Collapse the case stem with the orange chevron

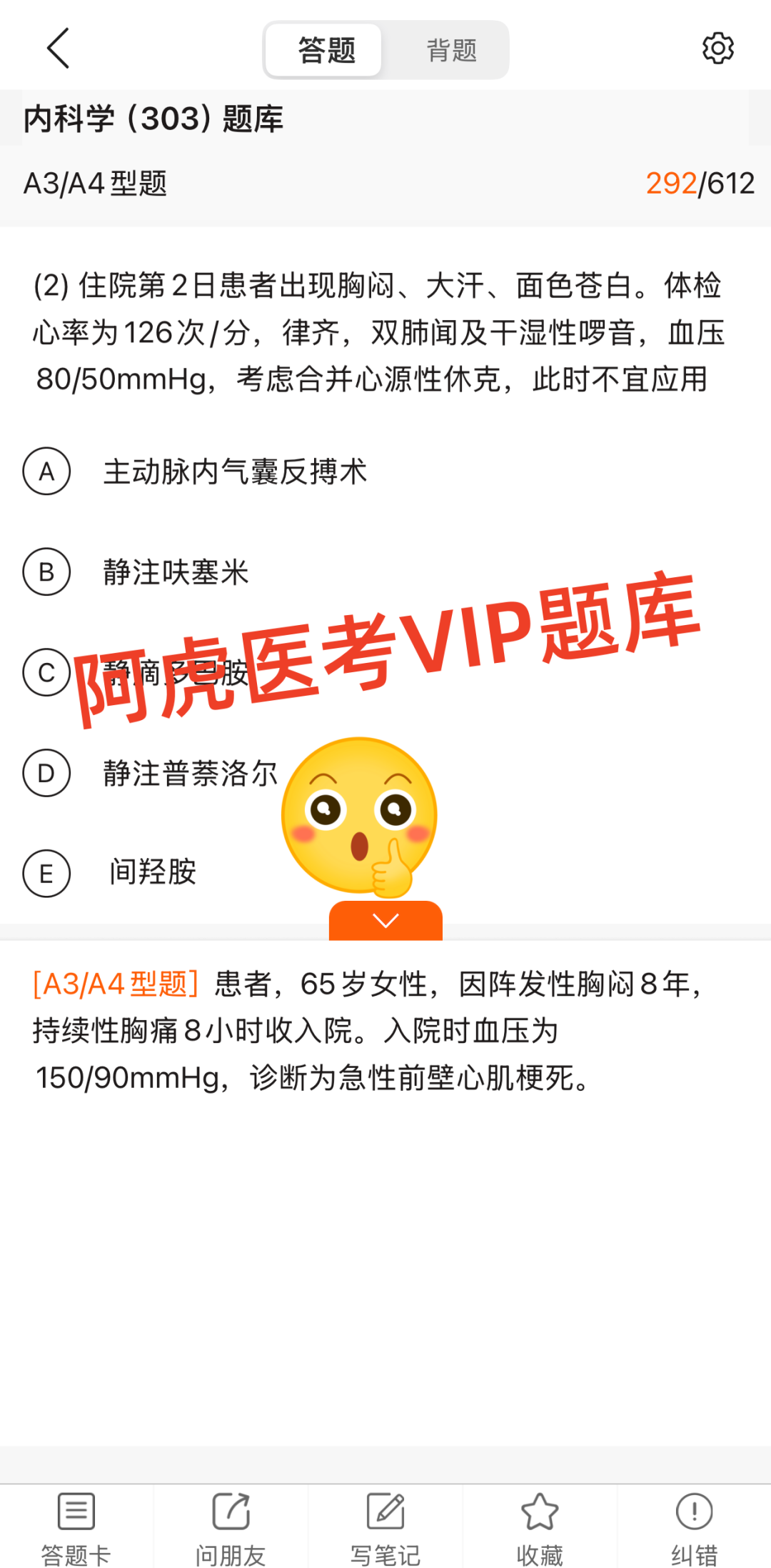[385, 921]
